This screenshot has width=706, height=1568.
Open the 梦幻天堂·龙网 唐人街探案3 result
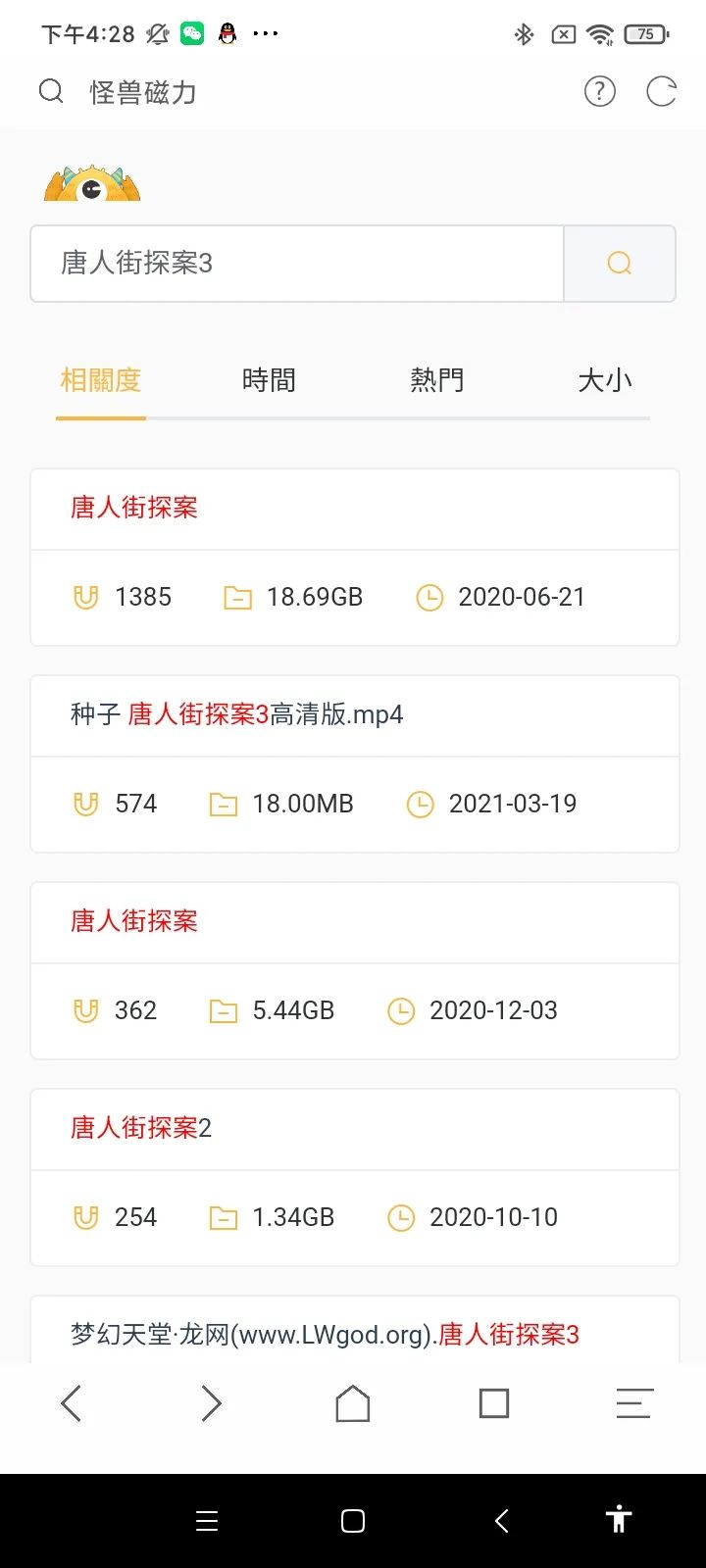[325, 1335]
